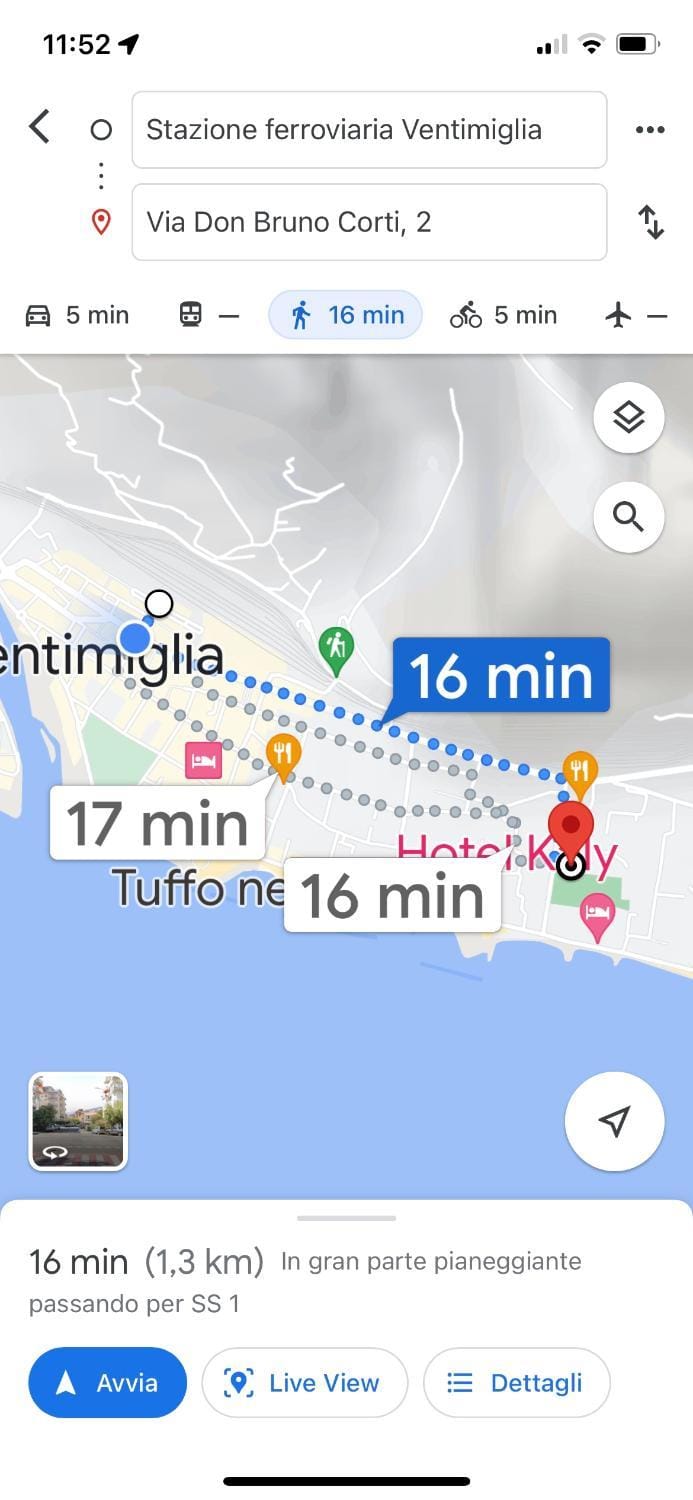Open Street View thumbnail
693x1500 pixels.
click(78, 1121)
